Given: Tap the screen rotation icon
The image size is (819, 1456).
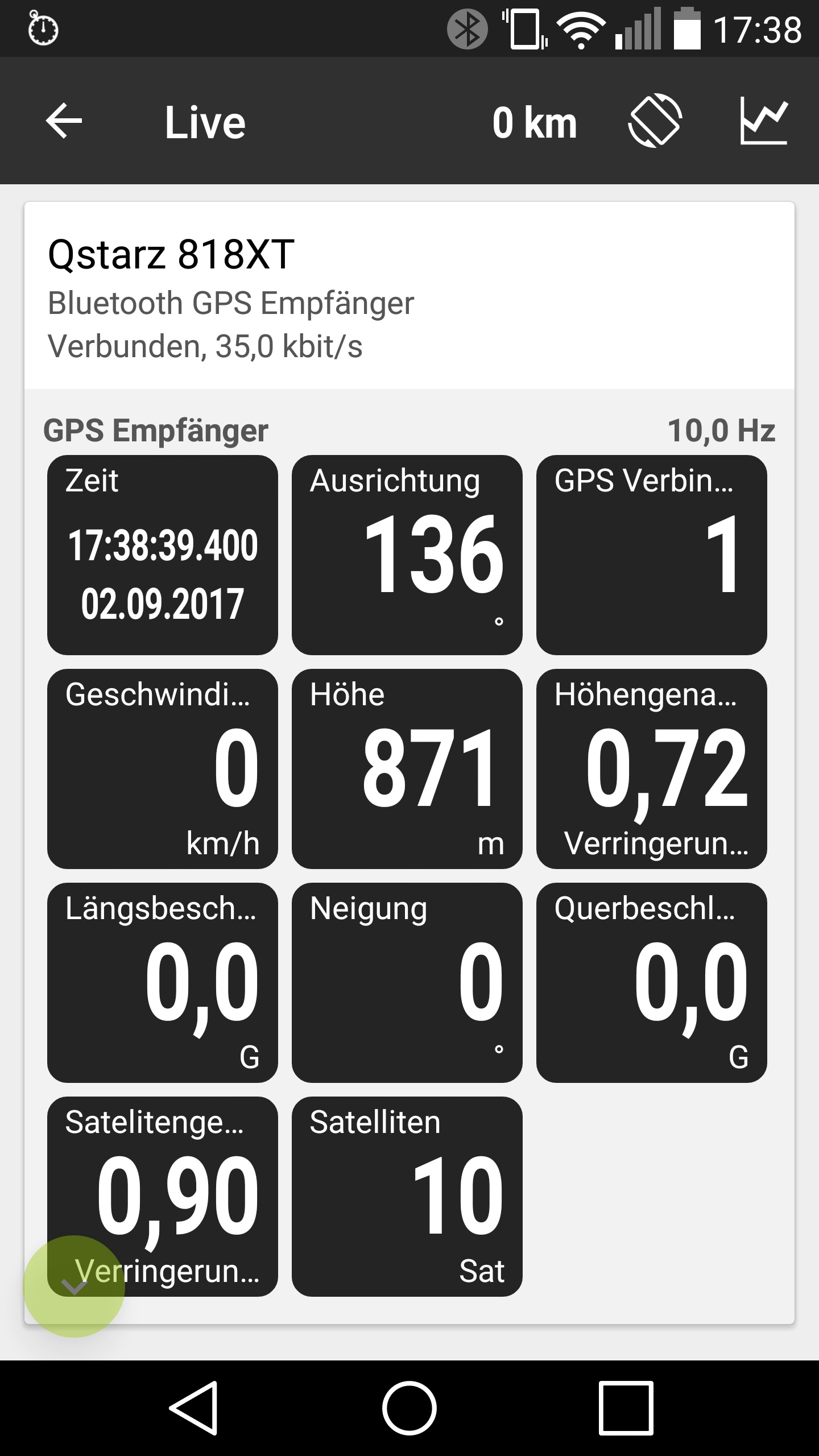Looking at the screenshot, I should [x=655, y=121].
